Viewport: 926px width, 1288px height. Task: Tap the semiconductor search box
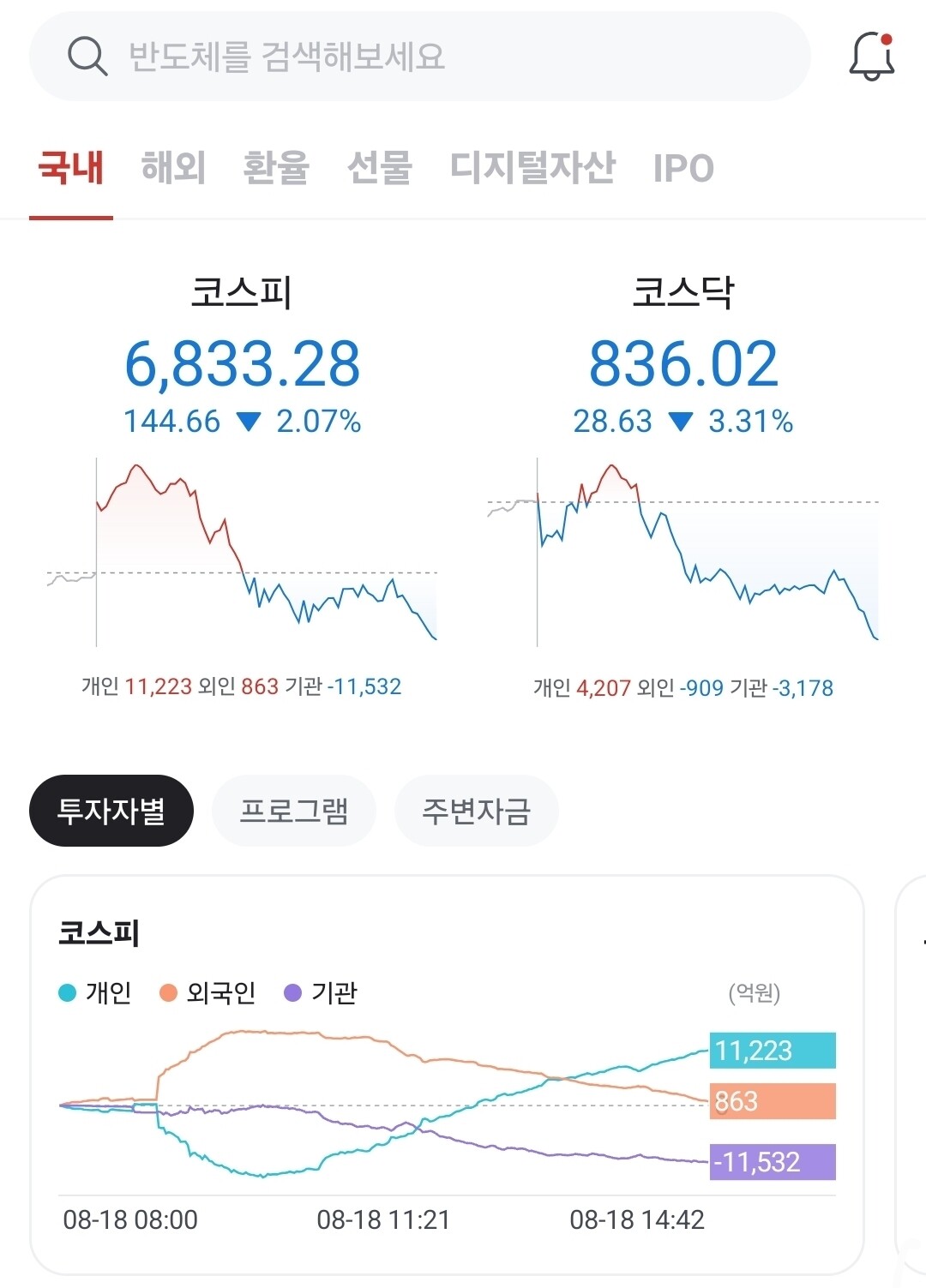(420, 57)
